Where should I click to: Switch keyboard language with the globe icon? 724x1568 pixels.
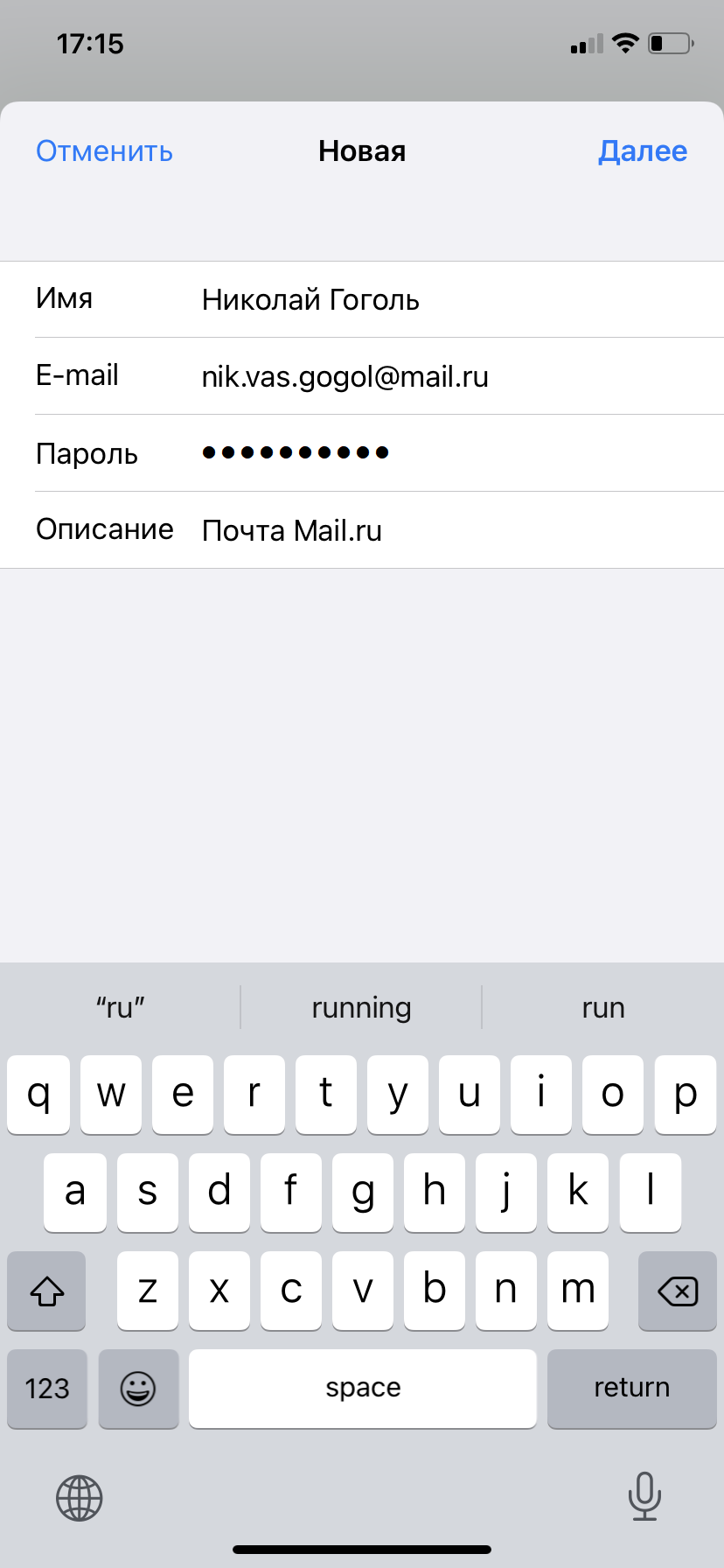coord(80,1497)
